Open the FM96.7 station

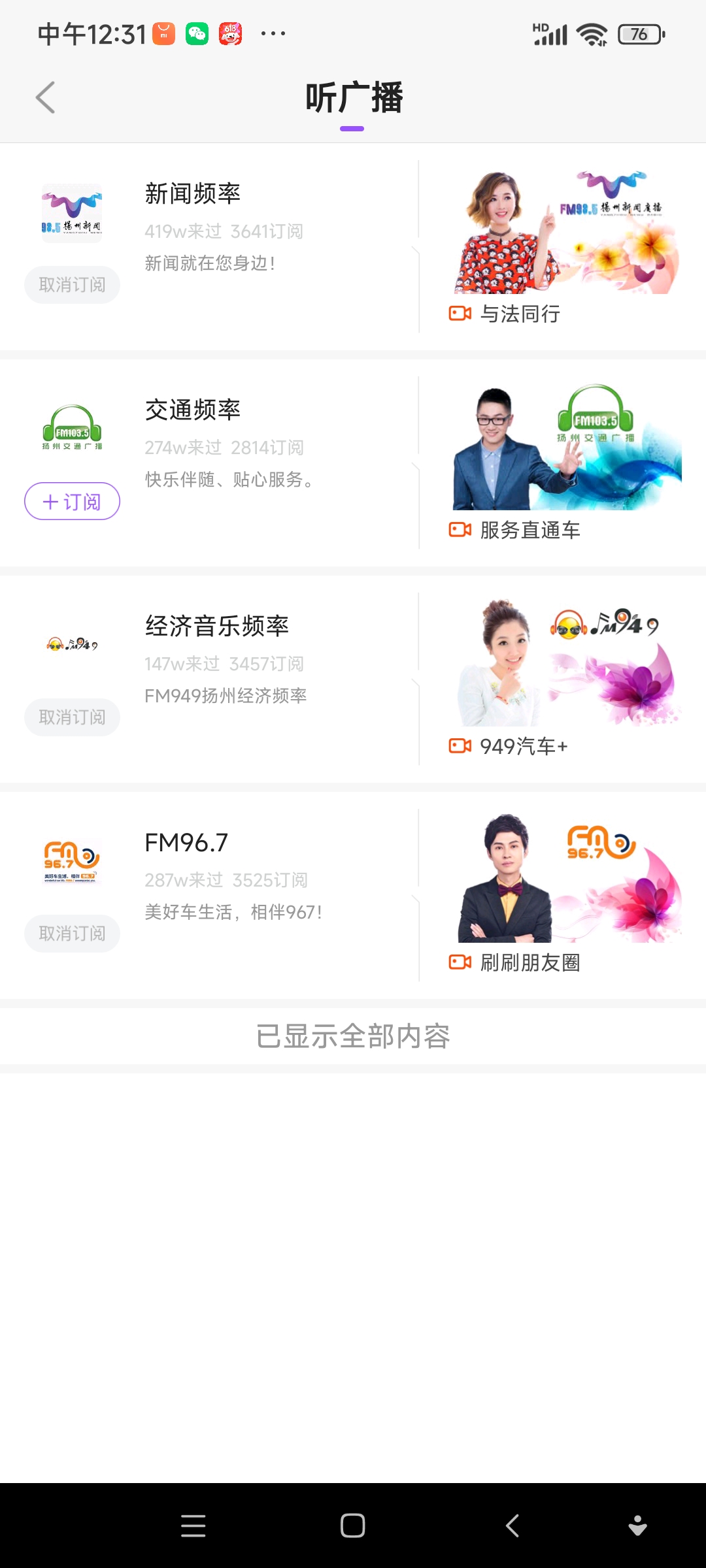[186, 843]
